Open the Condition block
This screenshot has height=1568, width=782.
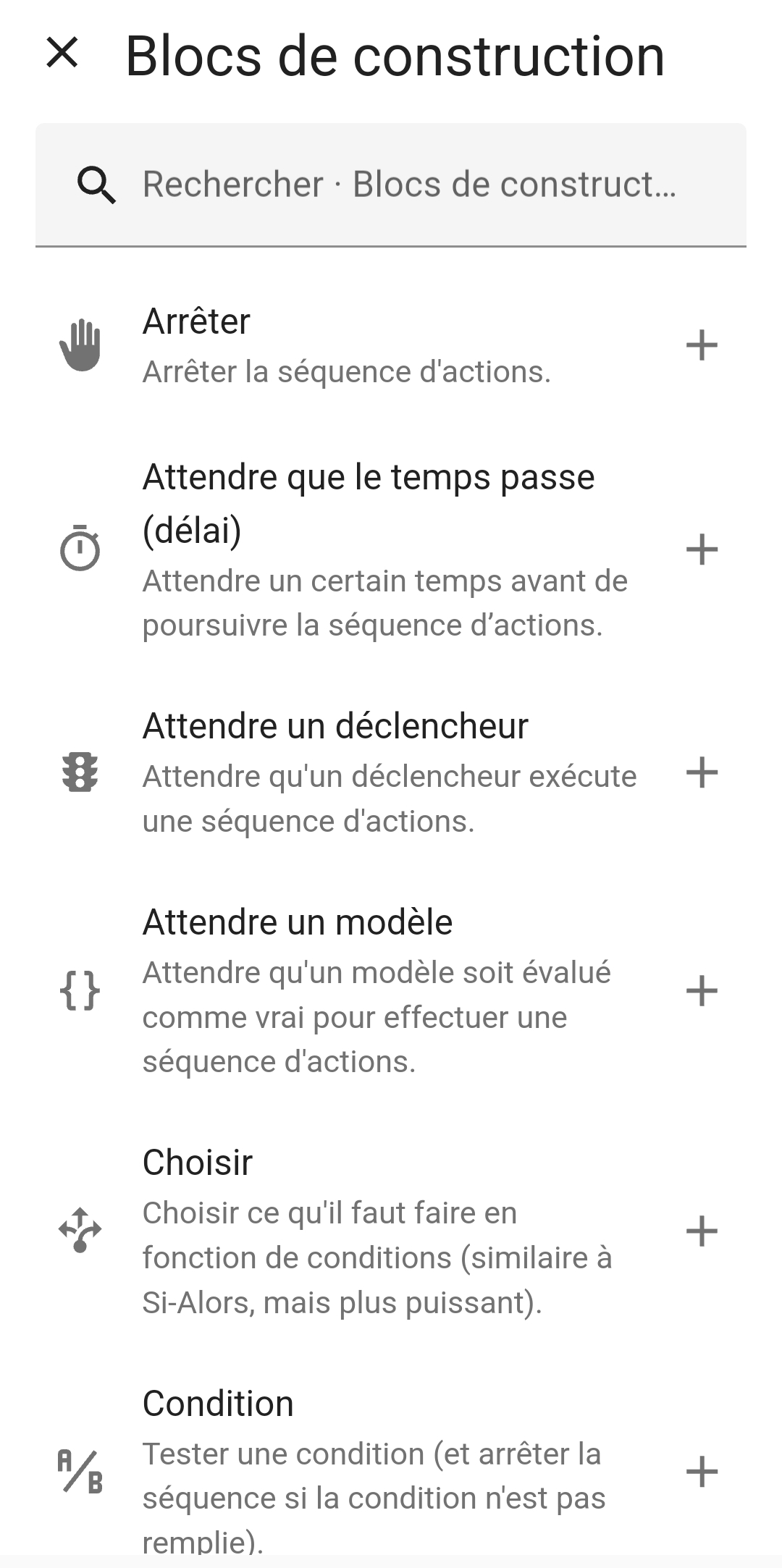[x=391, y=1472]
